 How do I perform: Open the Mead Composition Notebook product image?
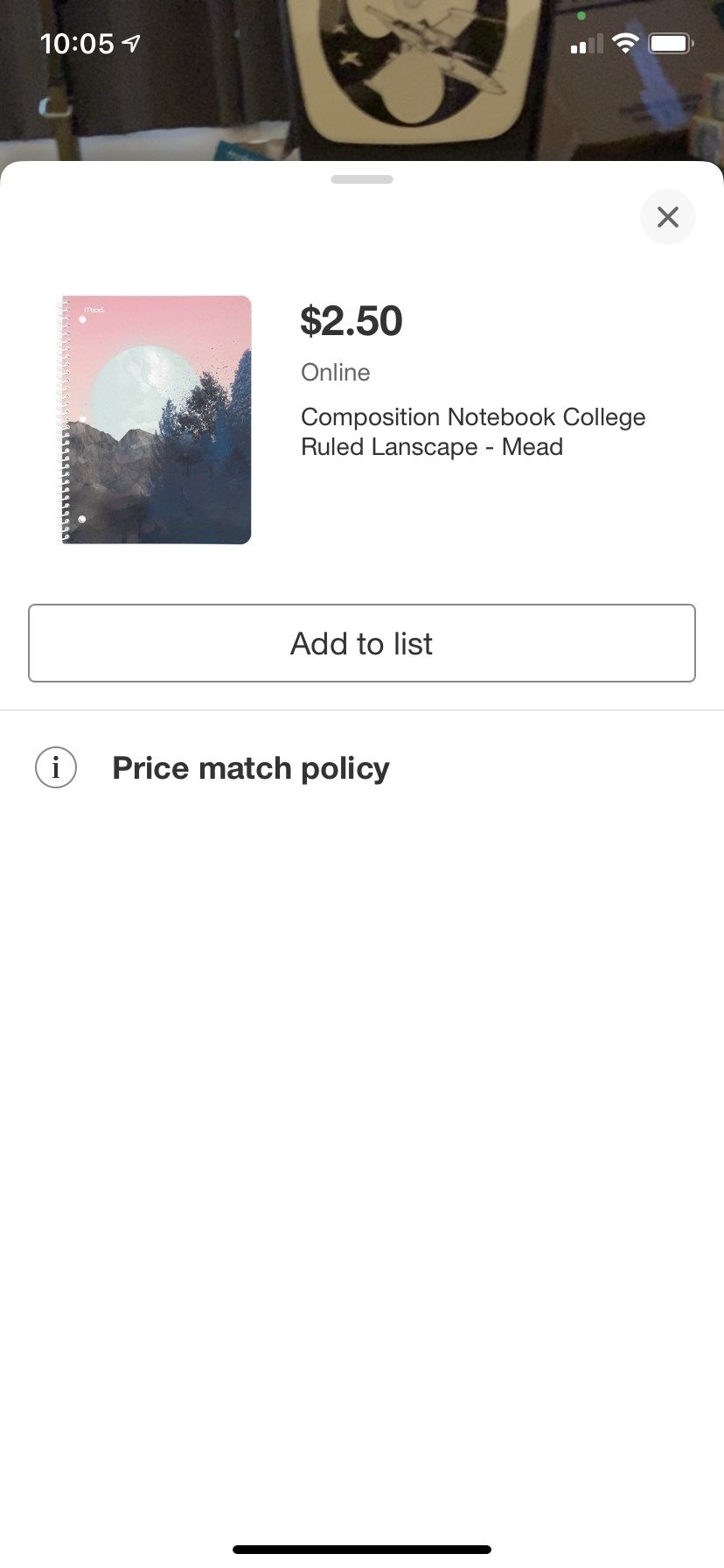155,420
